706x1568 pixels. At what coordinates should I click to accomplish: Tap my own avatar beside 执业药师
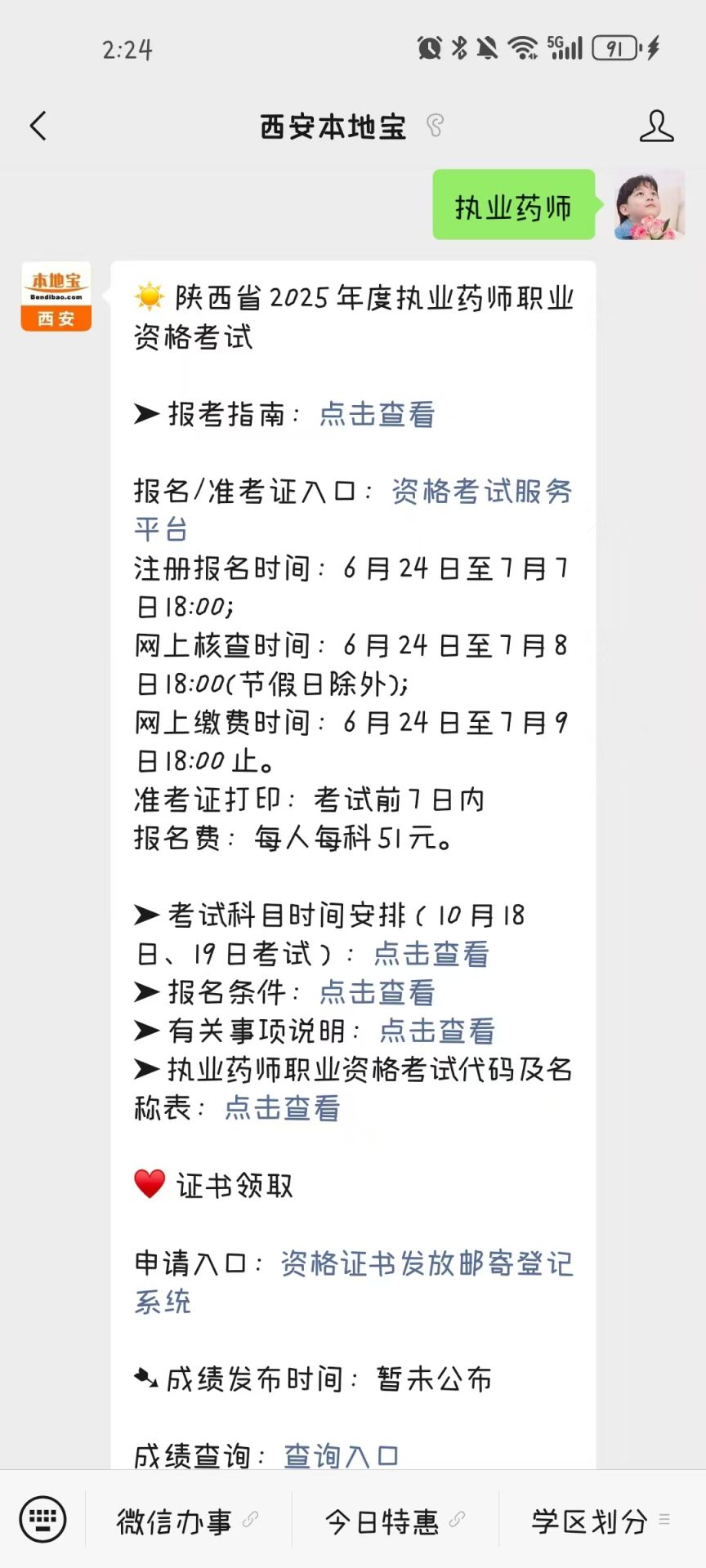(x=650, y=205)
